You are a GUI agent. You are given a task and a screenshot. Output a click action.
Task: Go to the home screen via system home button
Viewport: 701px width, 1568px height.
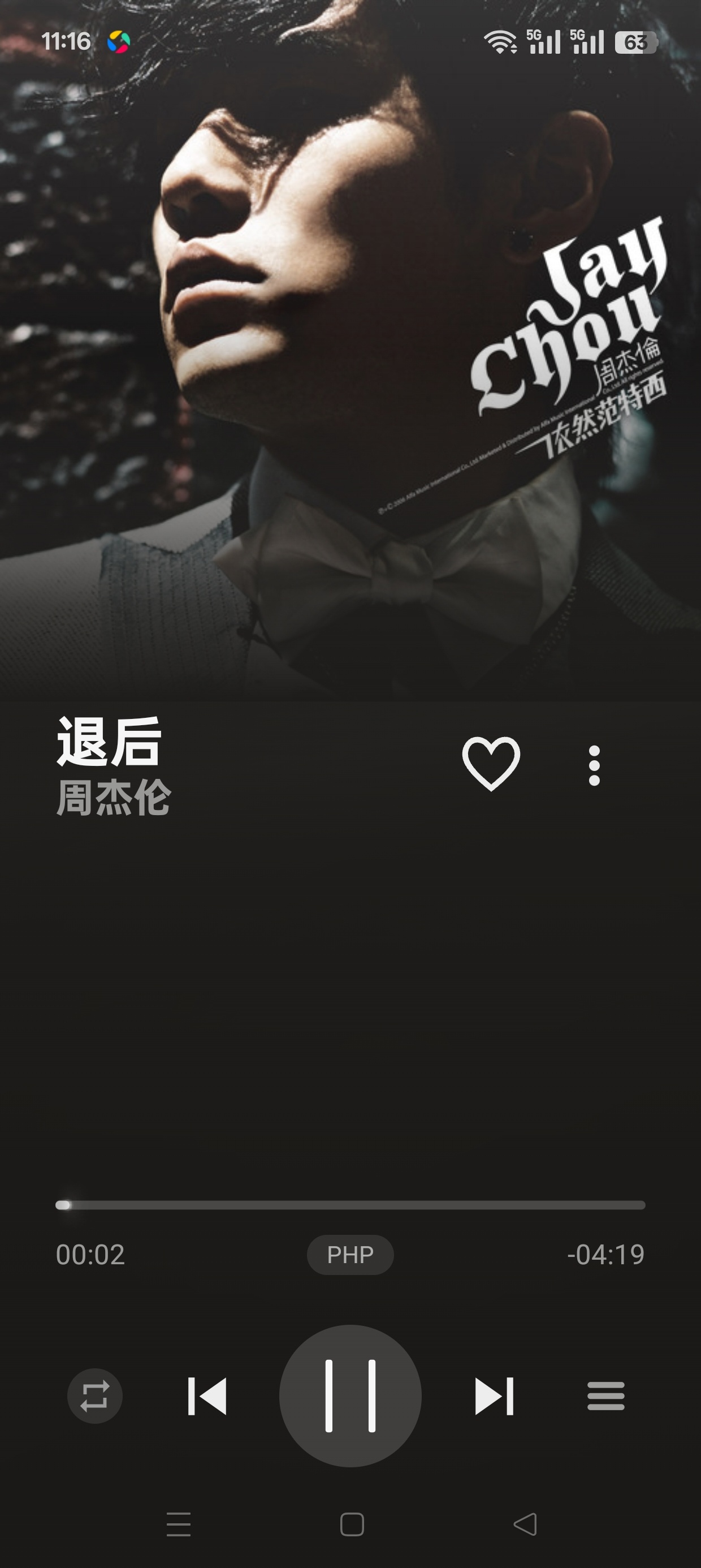352,1524
